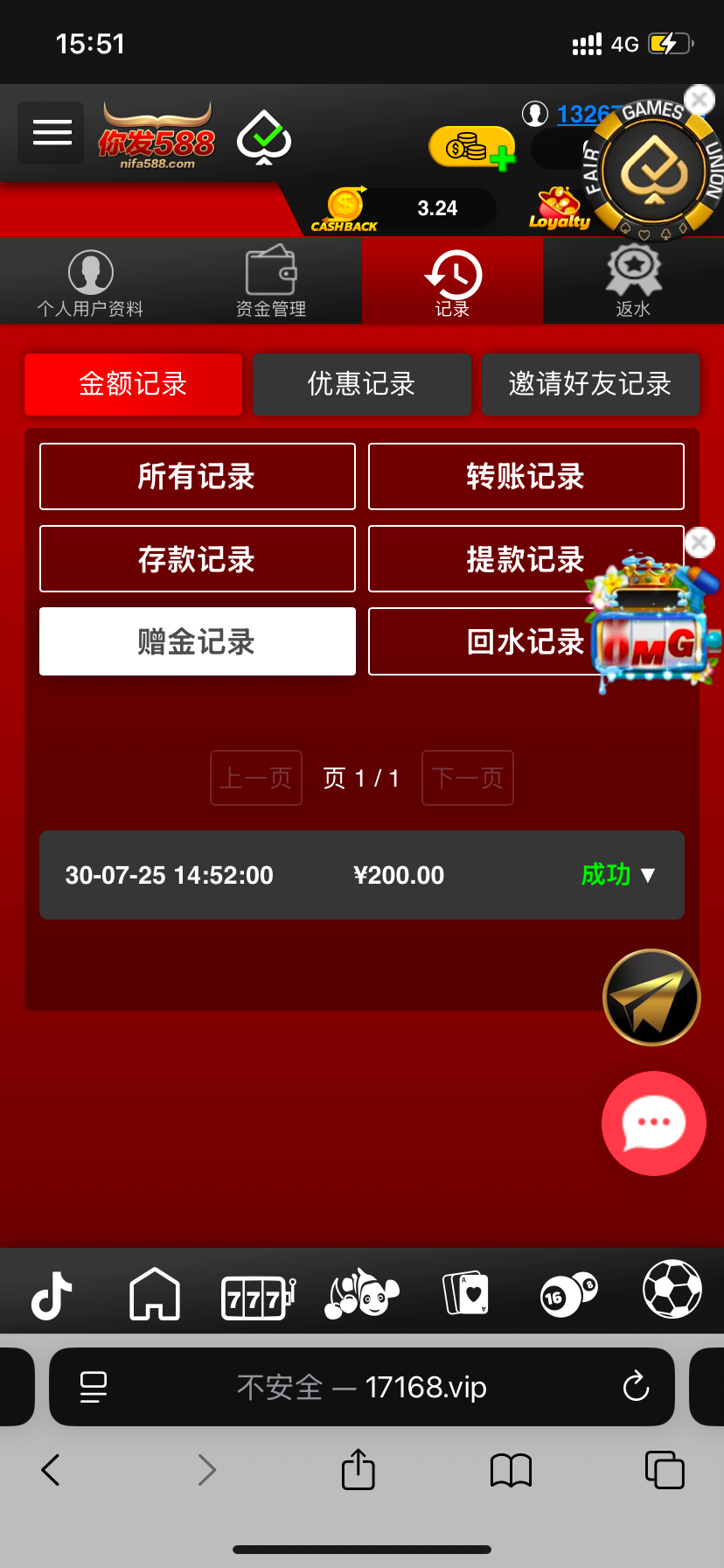Image resolution: width=724 pixels, height=1568 pixels.
Task: Dismiss the OMG promo popup with X
Action: (x=699, y=542)
